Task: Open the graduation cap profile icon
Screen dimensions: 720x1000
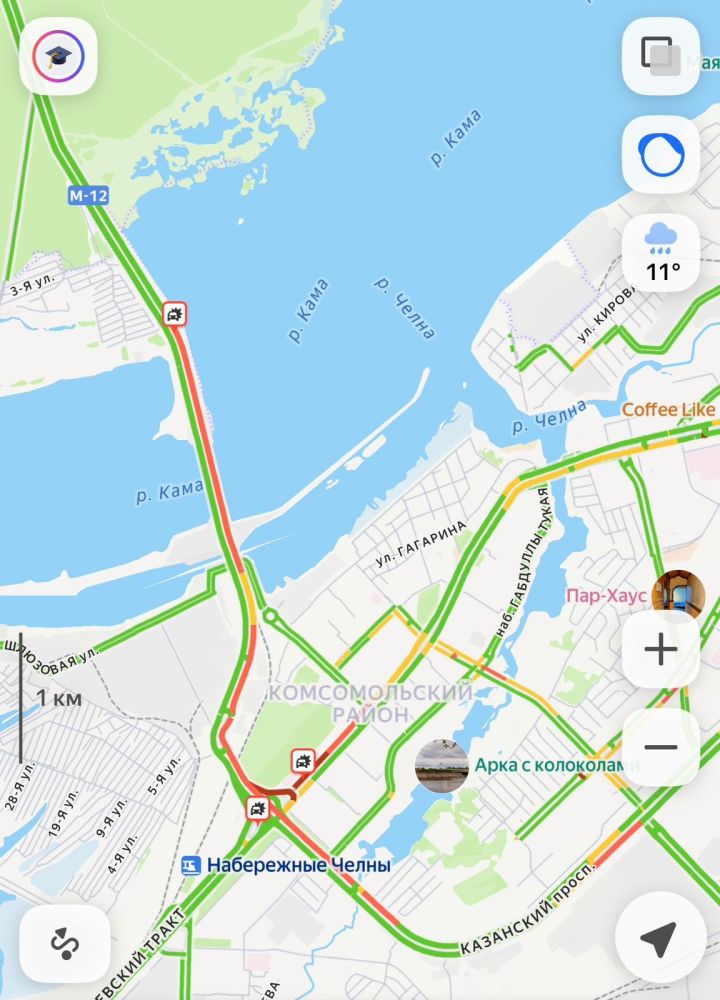Action: tap(58, 55)
